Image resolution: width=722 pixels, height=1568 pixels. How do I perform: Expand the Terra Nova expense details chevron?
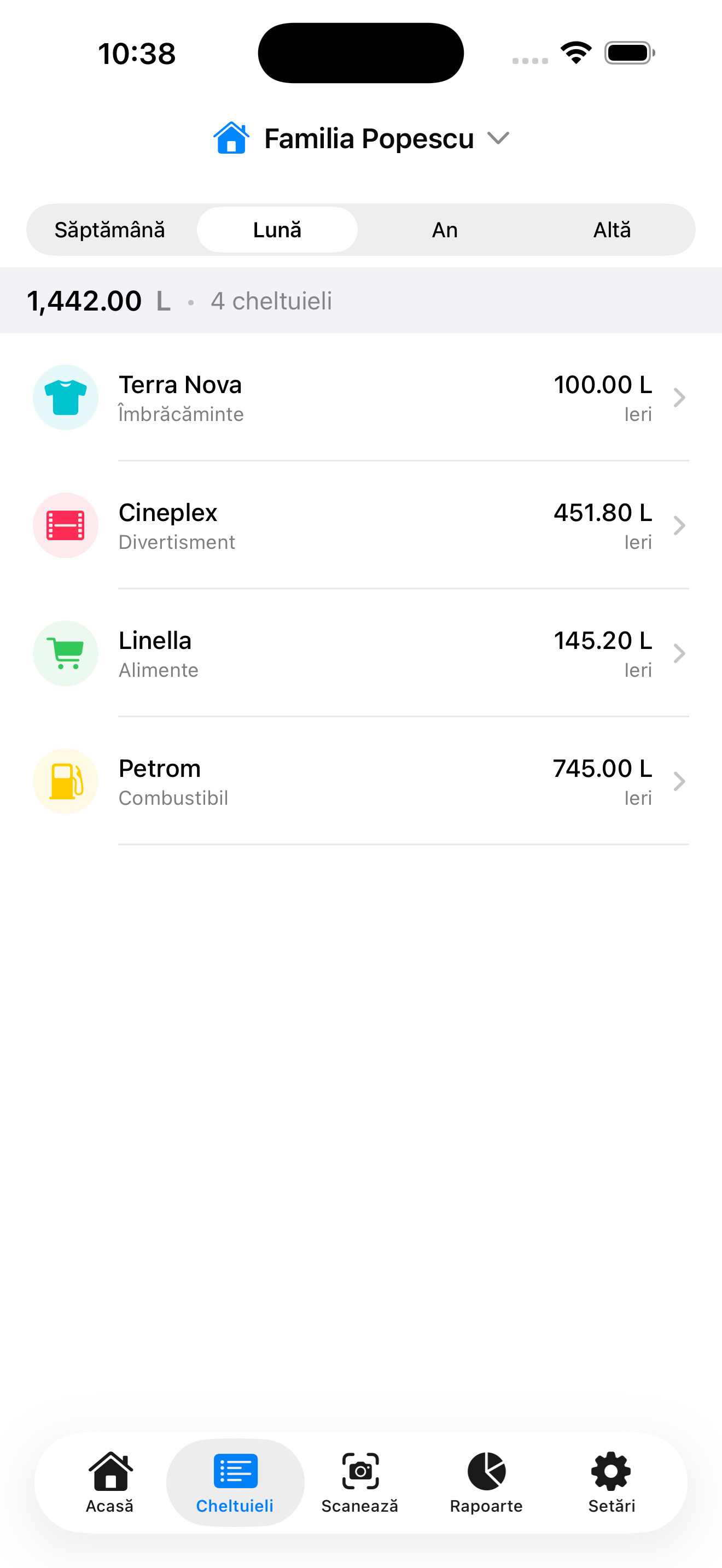click(679, 397)
